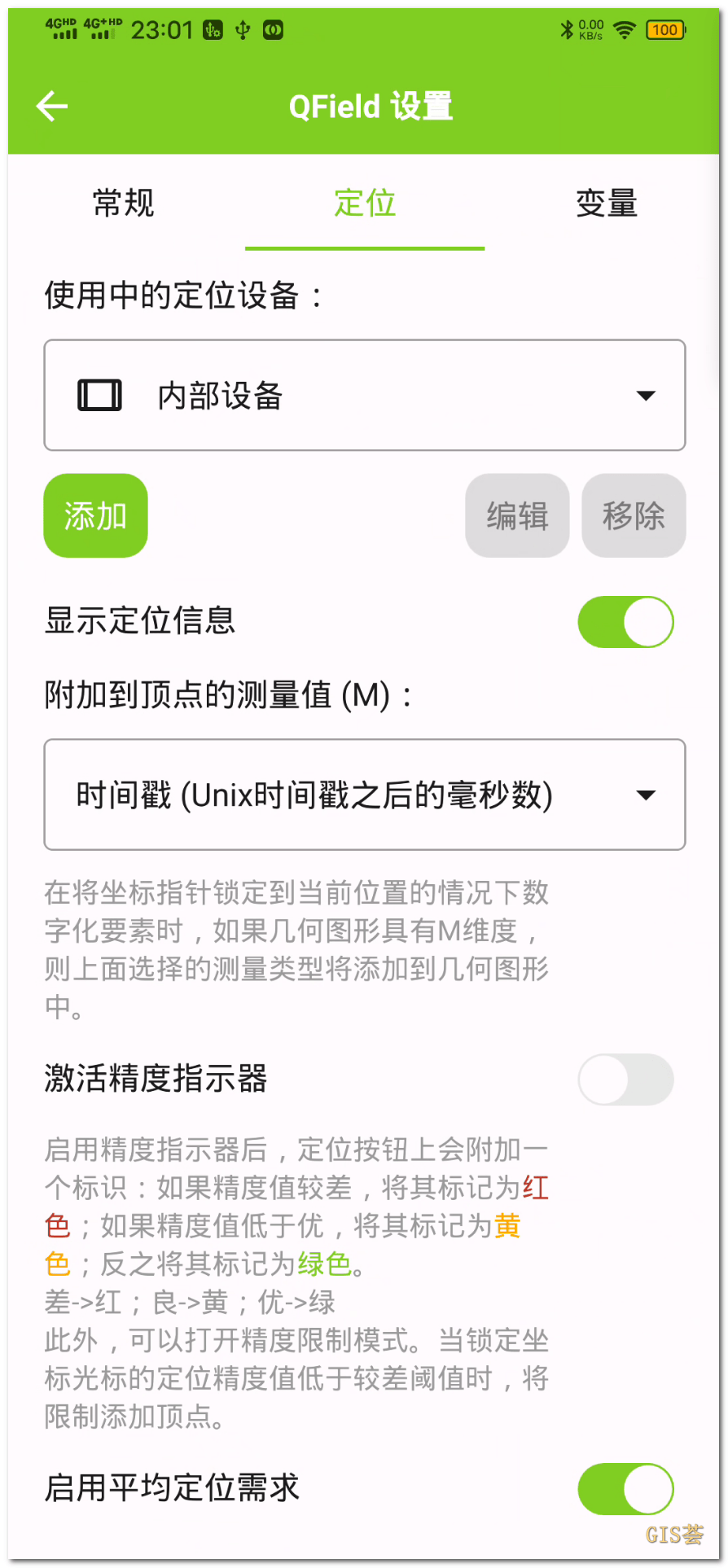Go back using the header arrow
Screen dimensions: 728x1568
coord(52,106)
